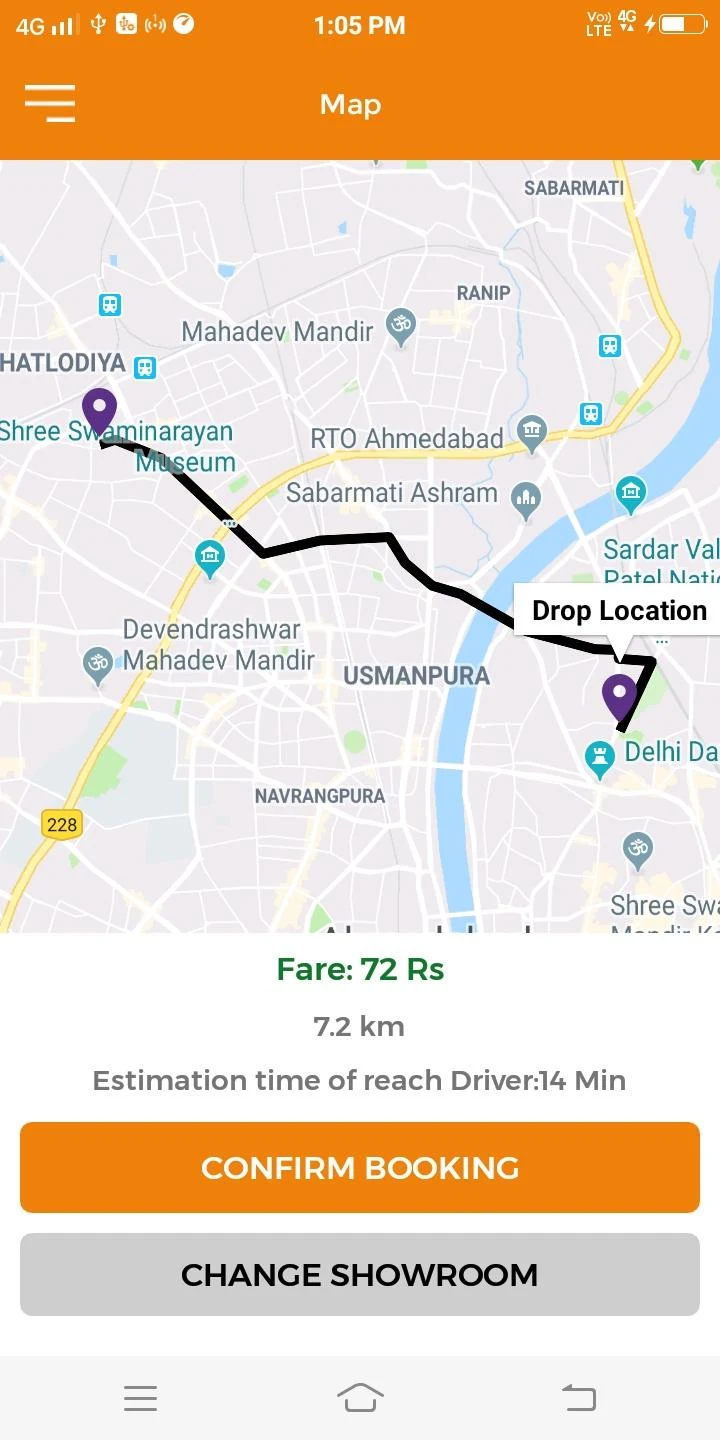
Task: Confirm the booking
Action: pyautogui.click(x=360, y=1167)
